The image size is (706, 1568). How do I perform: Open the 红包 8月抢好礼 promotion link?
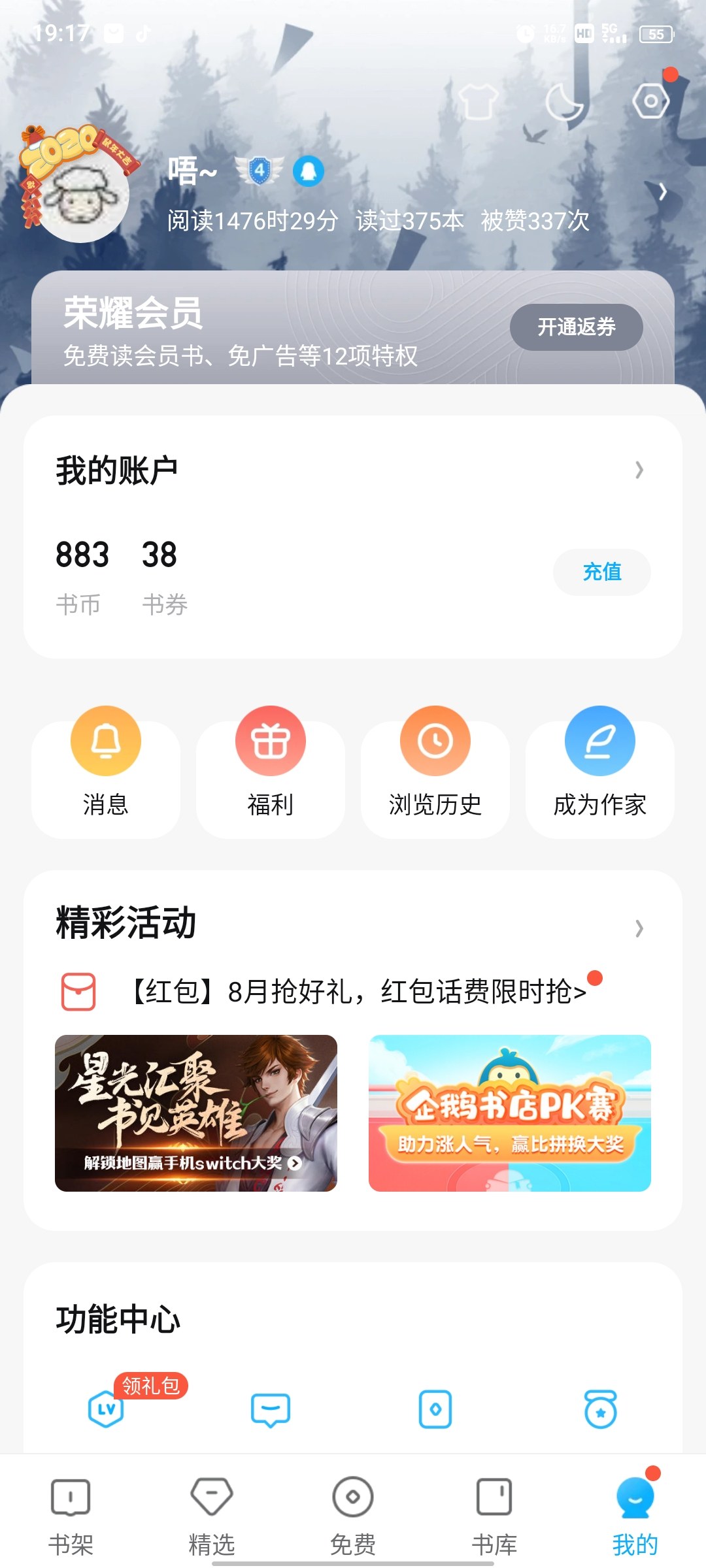point(358,992)
